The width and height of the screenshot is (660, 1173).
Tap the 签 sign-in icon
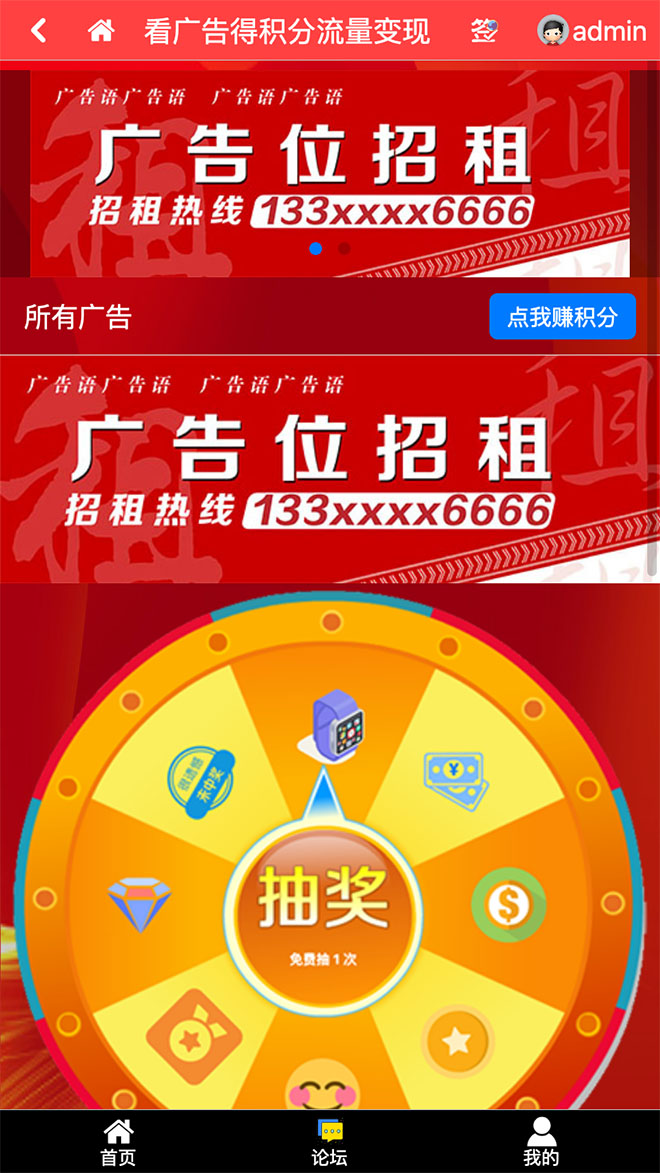click(x=484, y=31)
